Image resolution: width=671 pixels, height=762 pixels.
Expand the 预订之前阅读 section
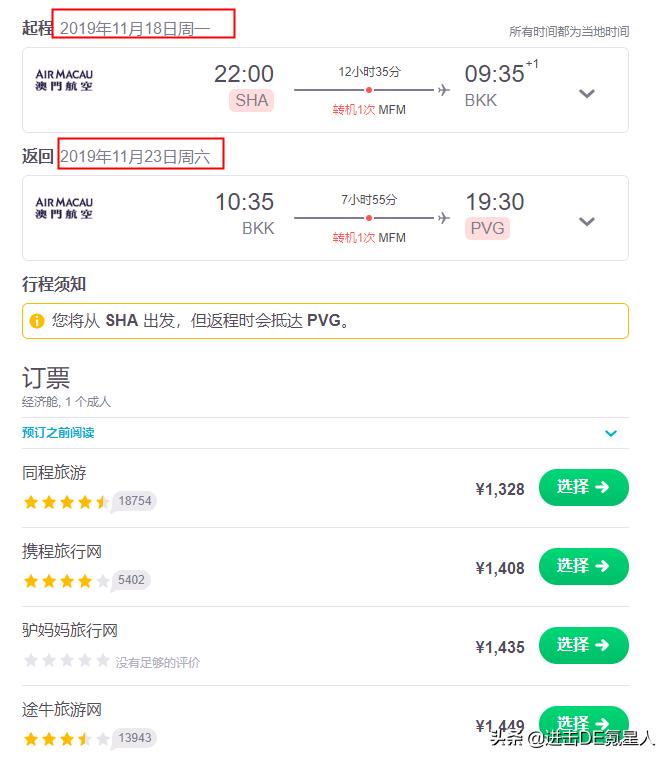[611, 433]
